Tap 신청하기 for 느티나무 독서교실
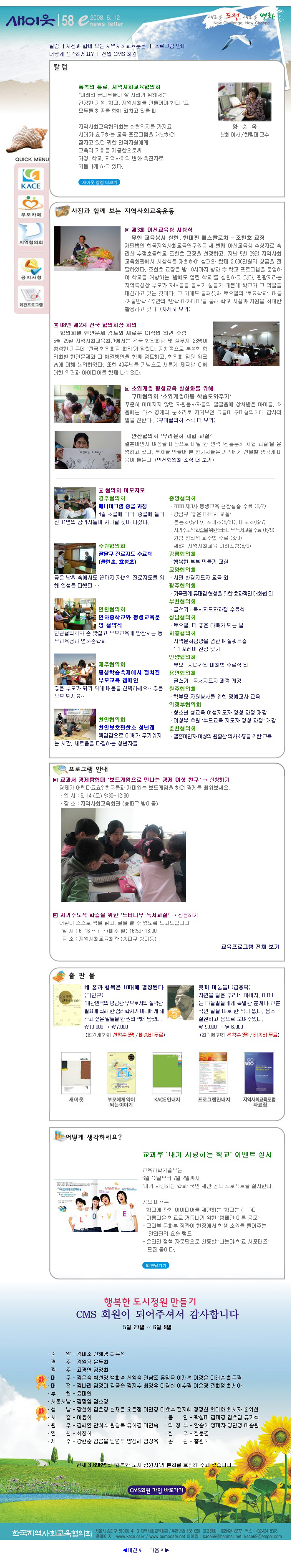The height and width of the screenshot is (1568, 292). (x=187, y=915)
